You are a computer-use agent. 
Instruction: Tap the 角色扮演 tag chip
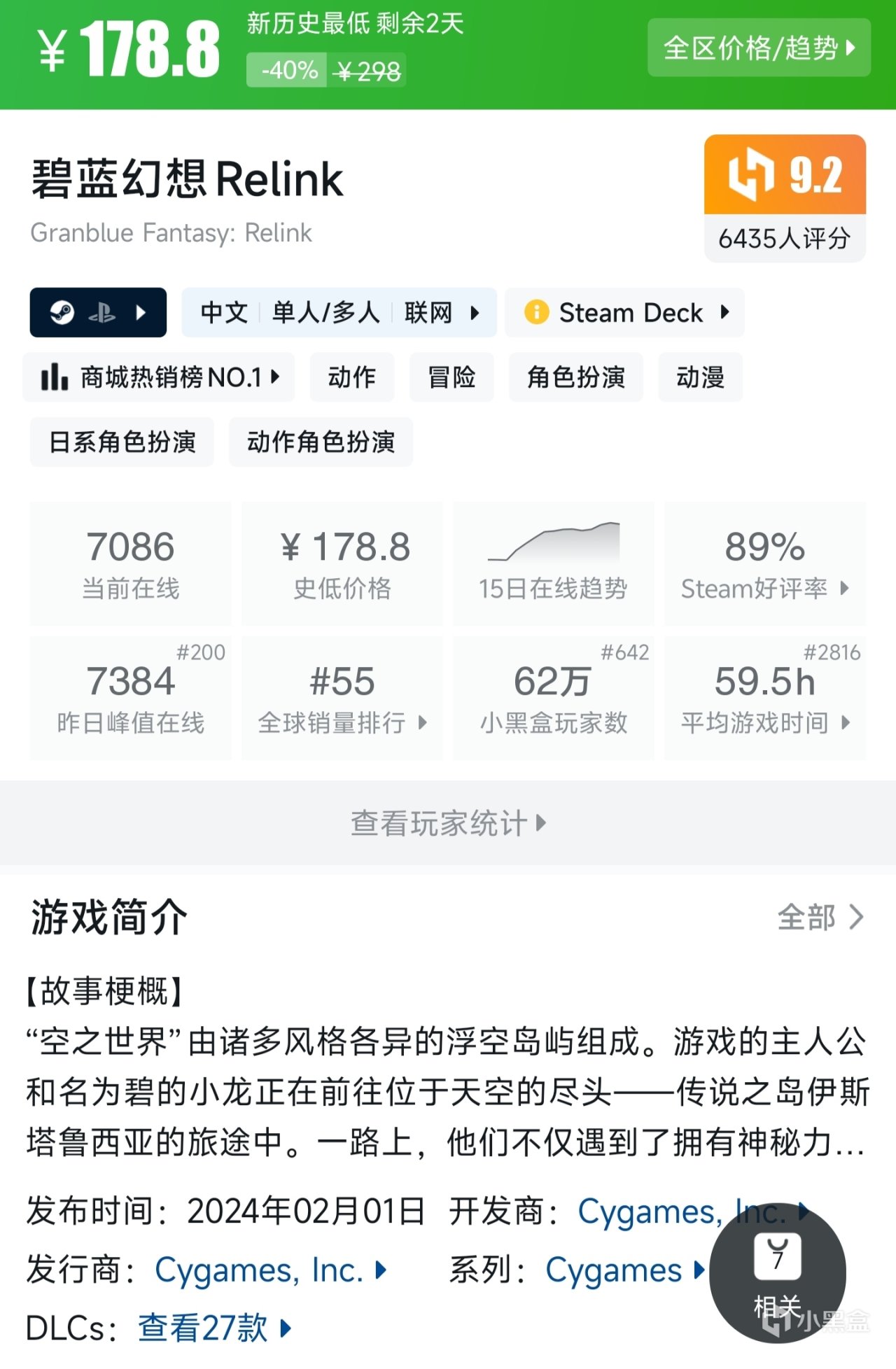(x=575, y=377)
